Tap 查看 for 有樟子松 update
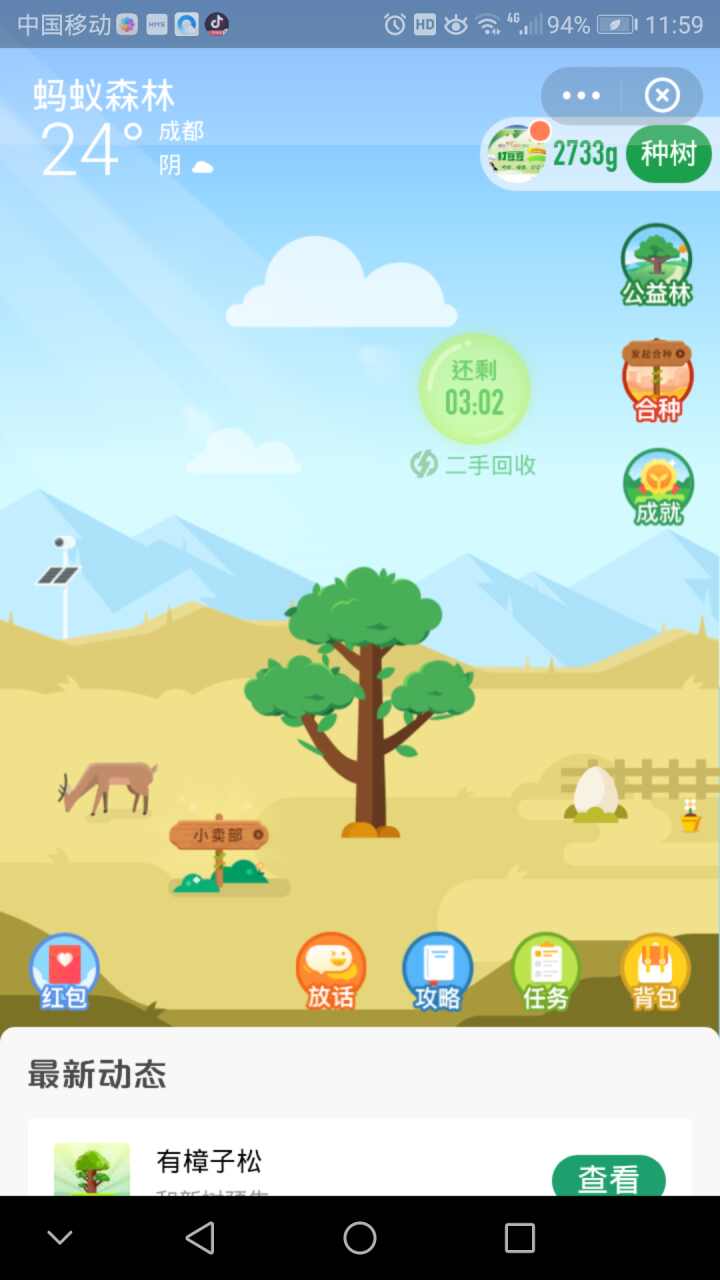The image size is (720, 1280). coord(608,1178)
